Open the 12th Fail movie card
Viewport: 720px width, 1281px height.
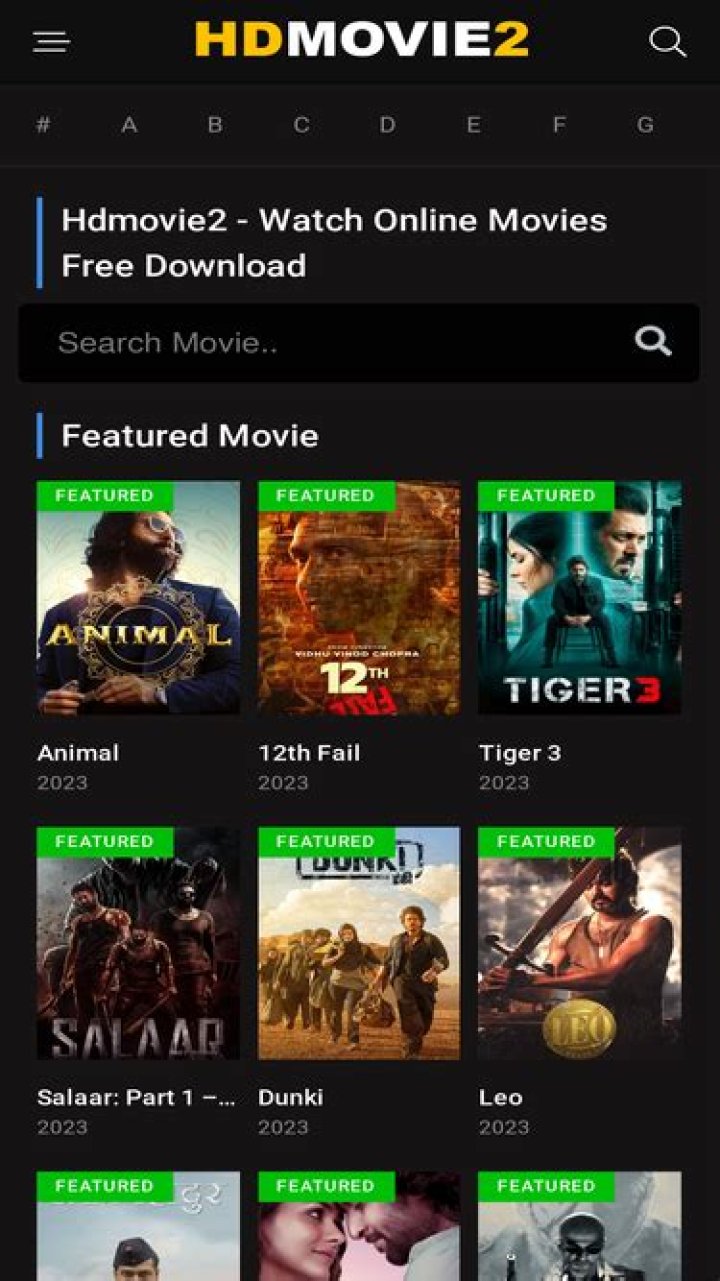[x=359, y=598]
